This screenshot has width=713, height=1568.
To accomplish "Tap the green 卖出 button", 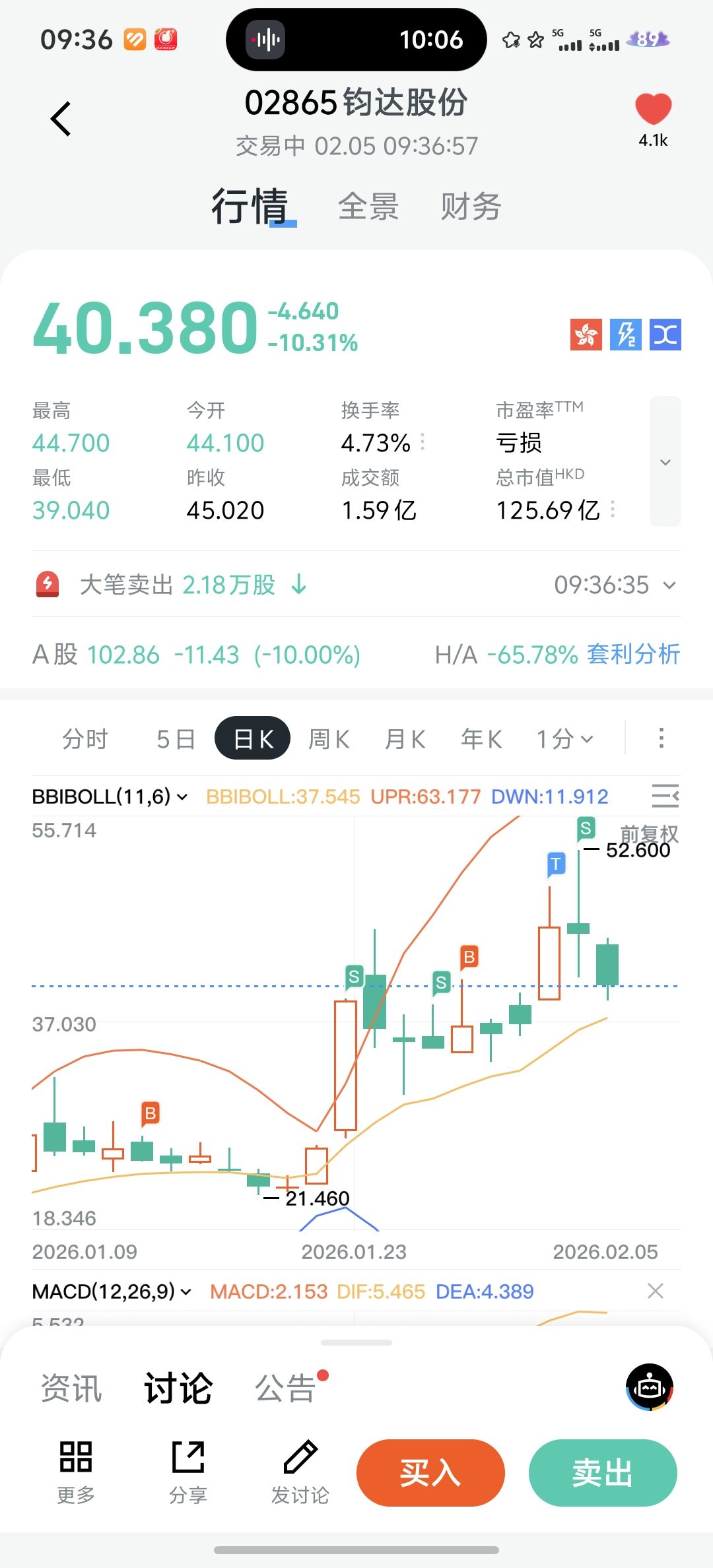I will (602, 1473).
